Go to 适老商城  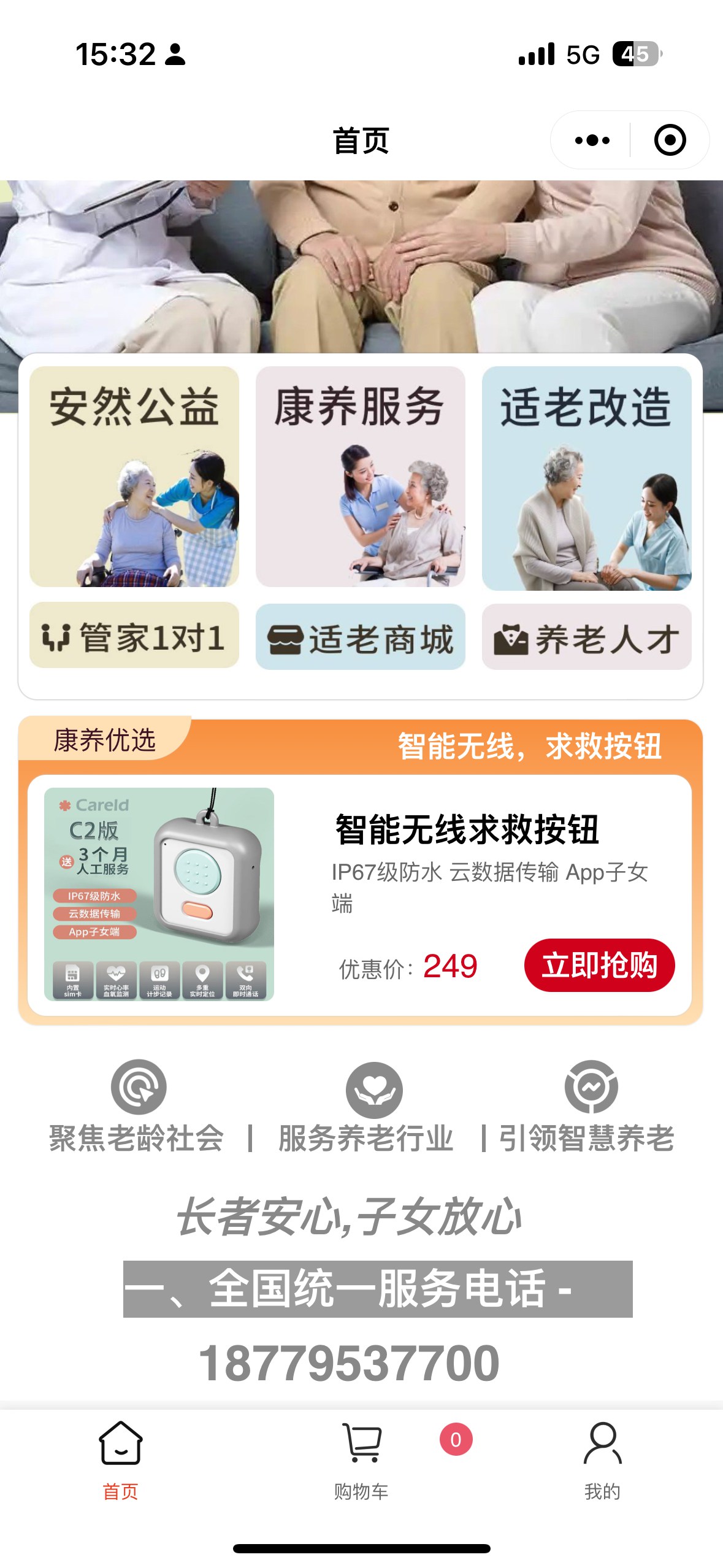(x=361, y=637)
